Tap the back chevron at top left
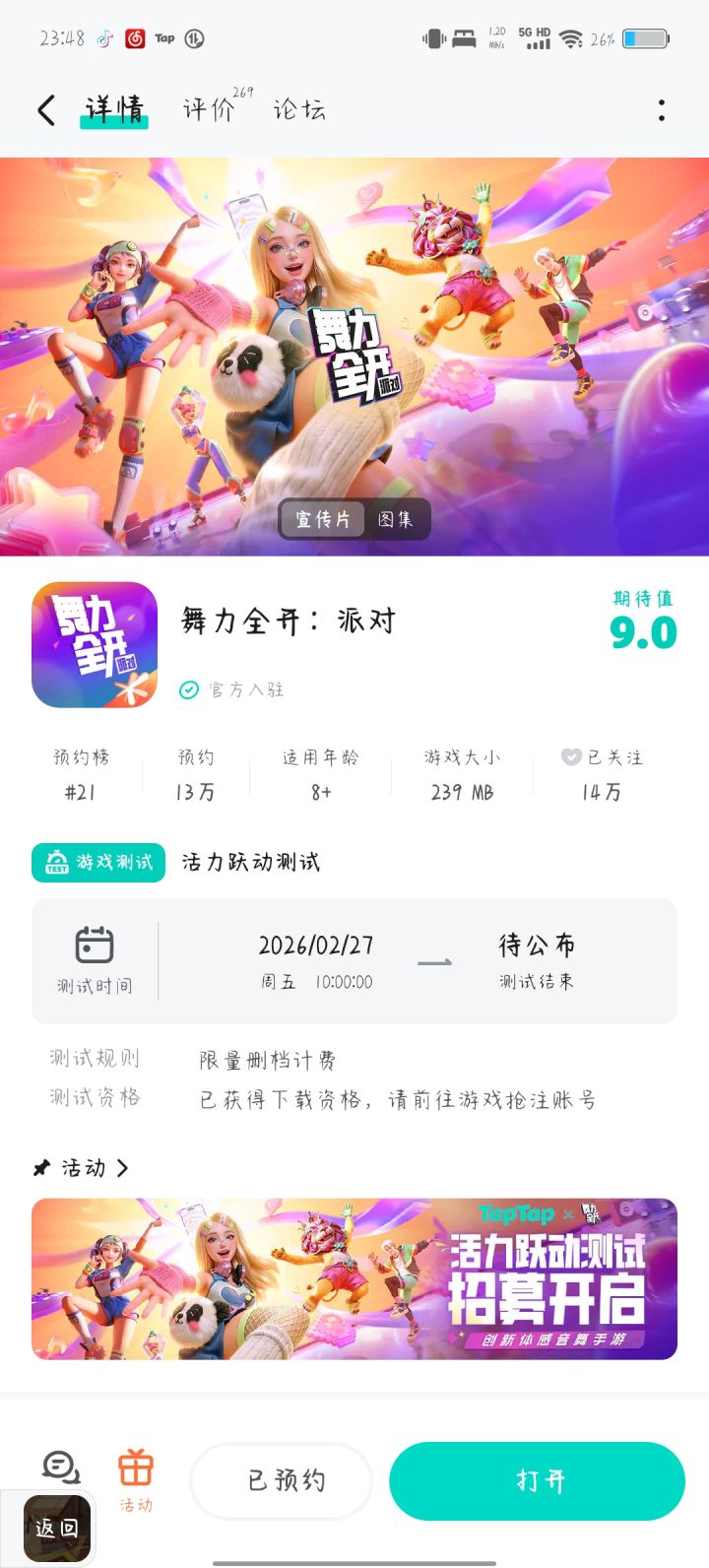Viewport: 709px width, 1568px height. 44,110
